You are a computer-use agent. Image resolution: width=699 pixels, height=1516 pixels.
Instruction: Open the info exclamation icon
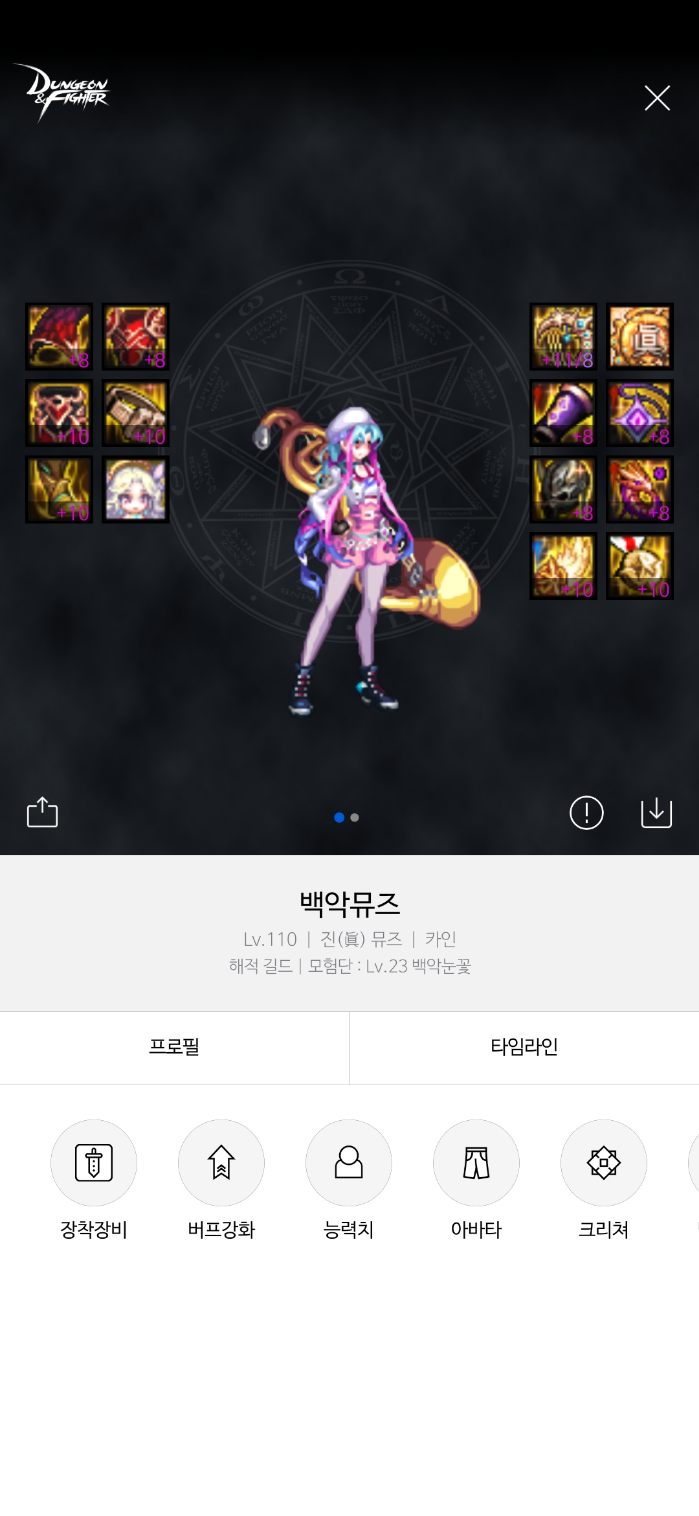(x=586, y=813)
